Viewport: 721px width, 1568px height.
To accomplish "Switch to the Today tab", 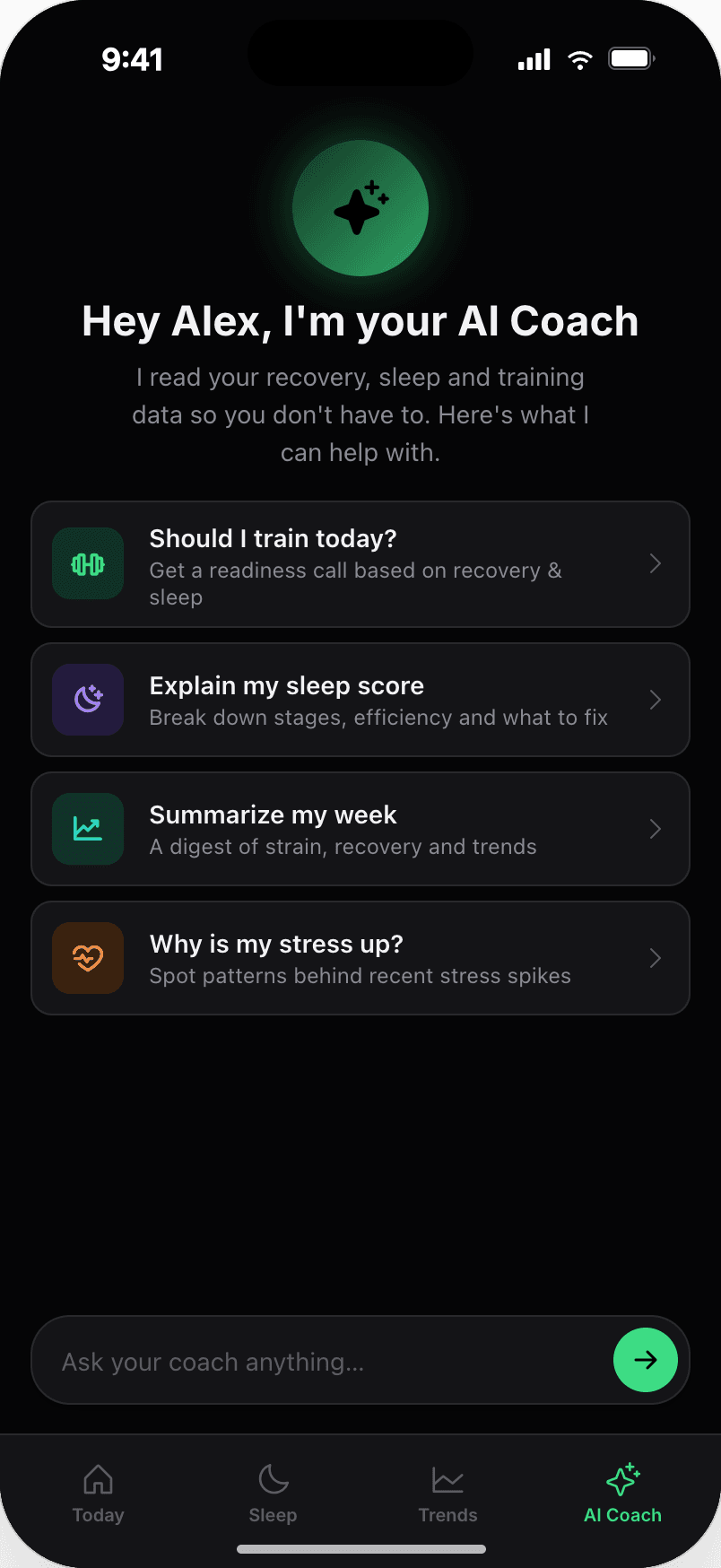I will coord(99,1494).
